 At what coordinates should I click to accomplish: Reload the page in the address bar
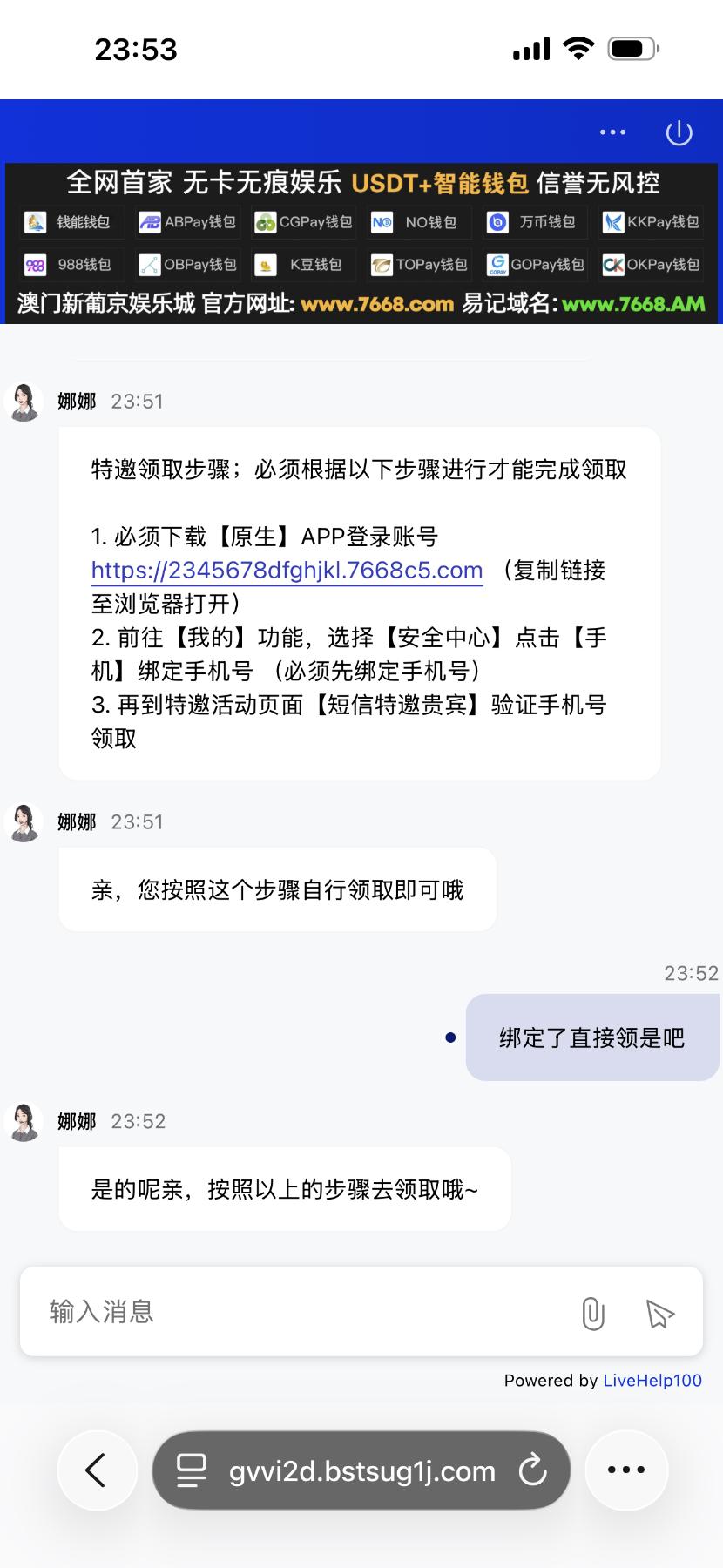click(532, 1470)
